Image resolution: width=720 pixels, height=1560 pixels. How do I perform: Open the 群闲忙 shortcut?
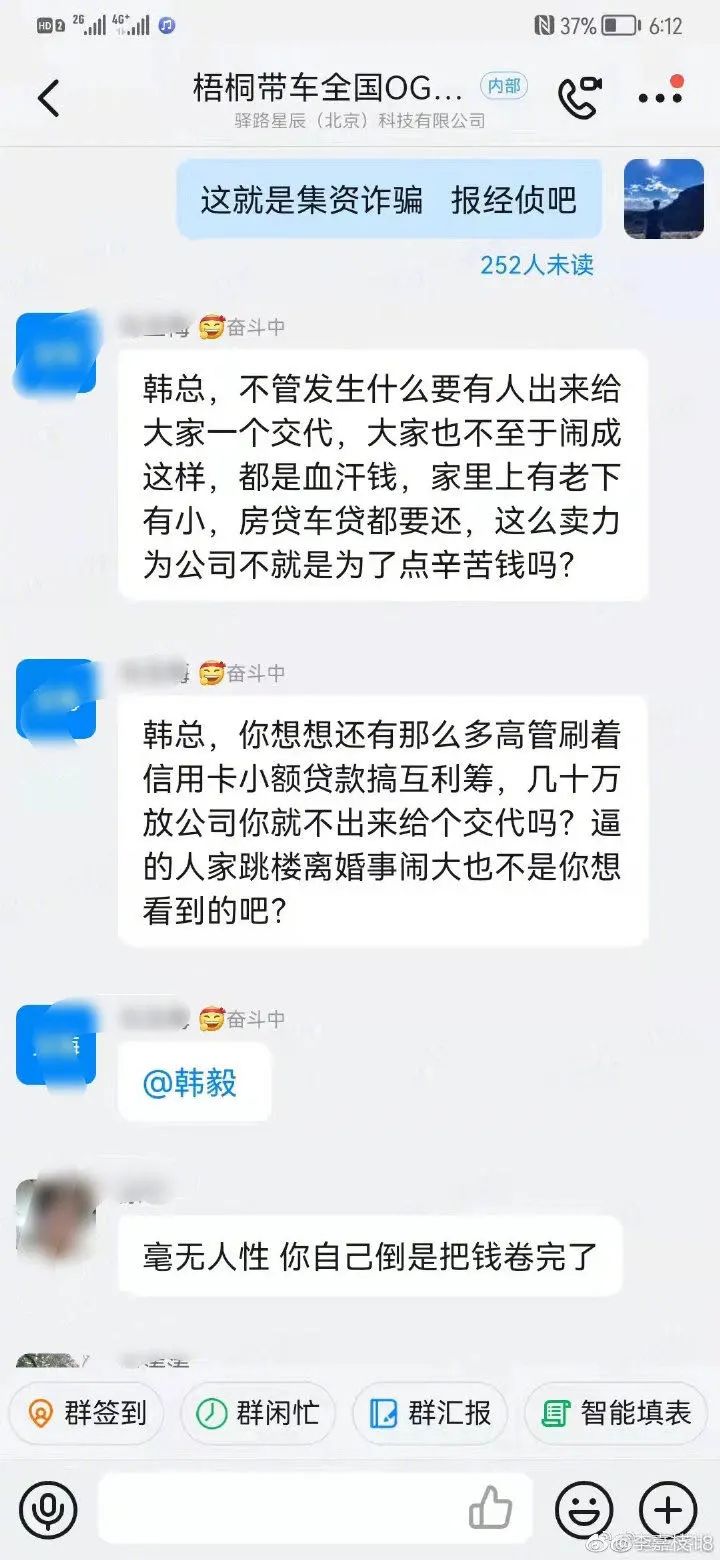(x=259, y=1412)
